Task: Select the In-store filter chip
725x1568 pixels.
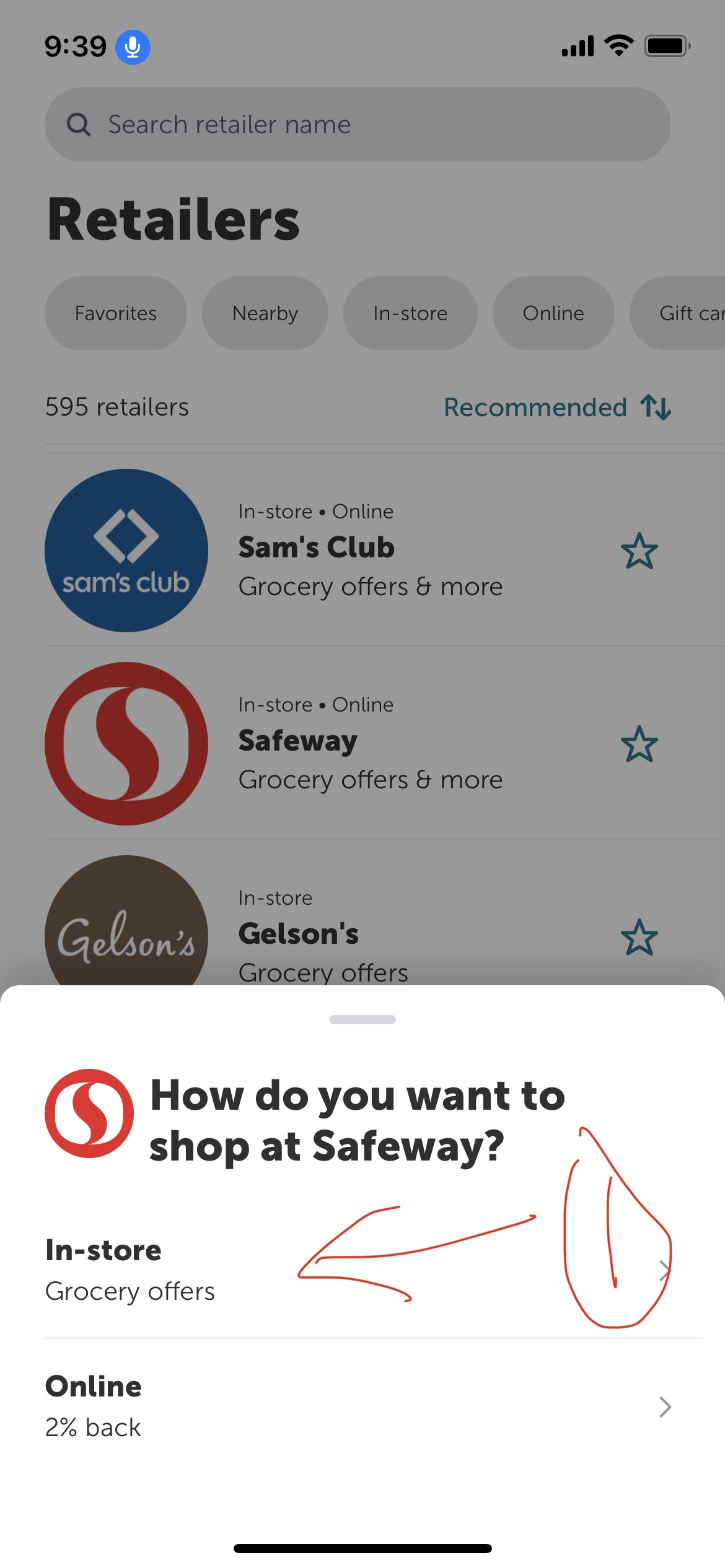Action: [x=410, y=313]
